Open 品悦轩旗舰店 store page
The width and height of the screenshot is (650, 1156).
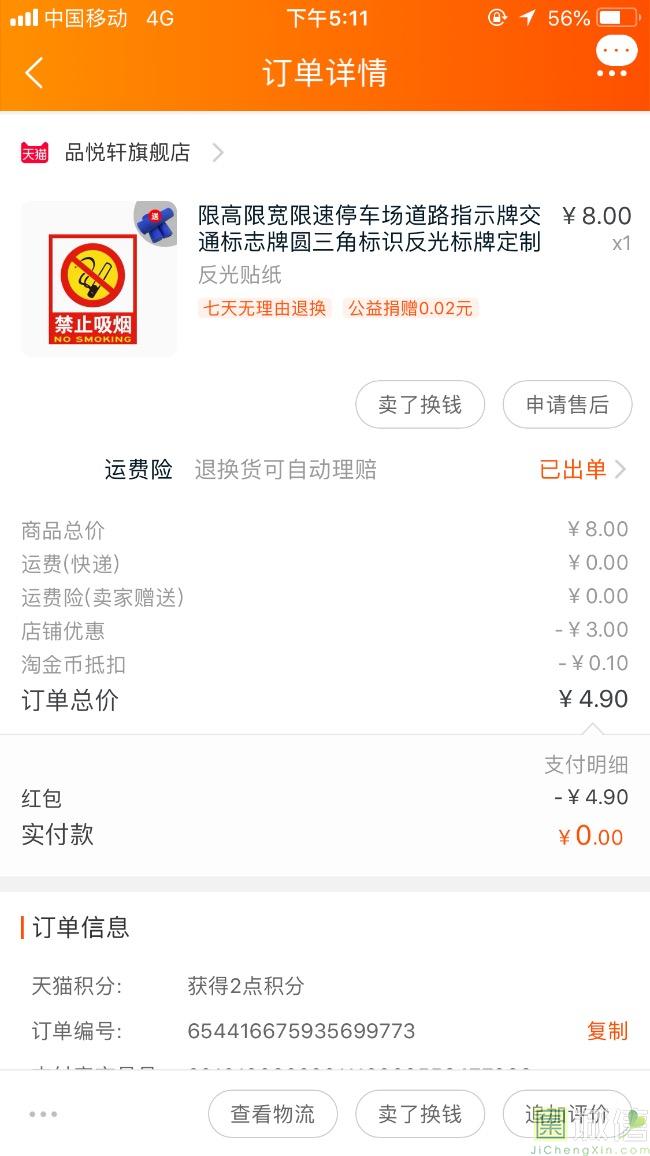pyautogui.click(x=127, y=153)
